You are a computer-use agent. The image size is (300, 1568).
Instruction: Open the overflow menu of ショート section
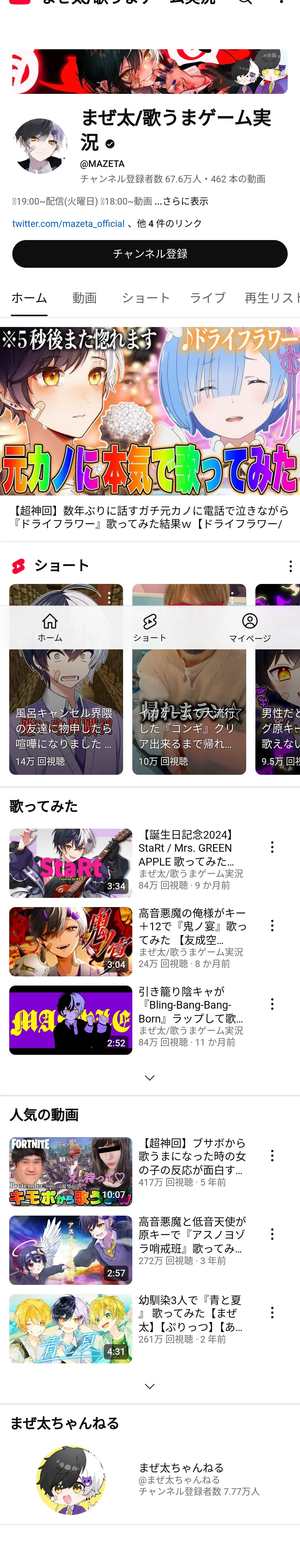[x=290, y=566]
